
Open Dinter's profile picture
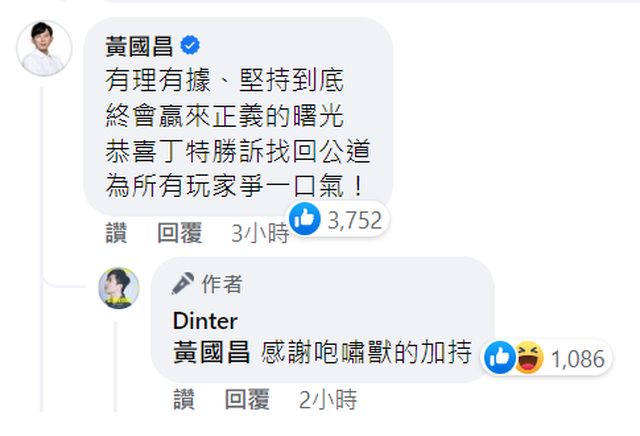[117, 288]
